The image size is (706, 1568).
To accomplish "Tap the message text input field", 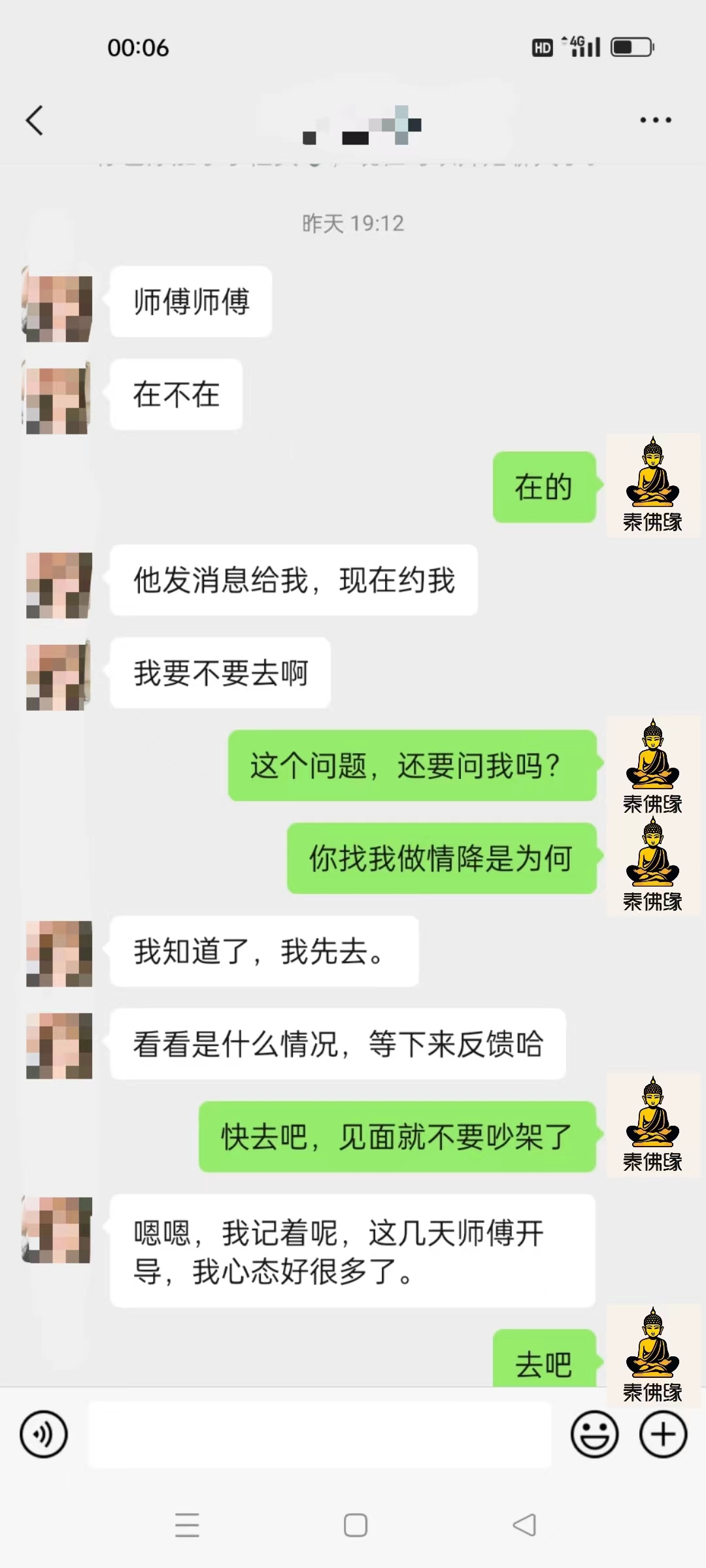I will pos(320,1435).
